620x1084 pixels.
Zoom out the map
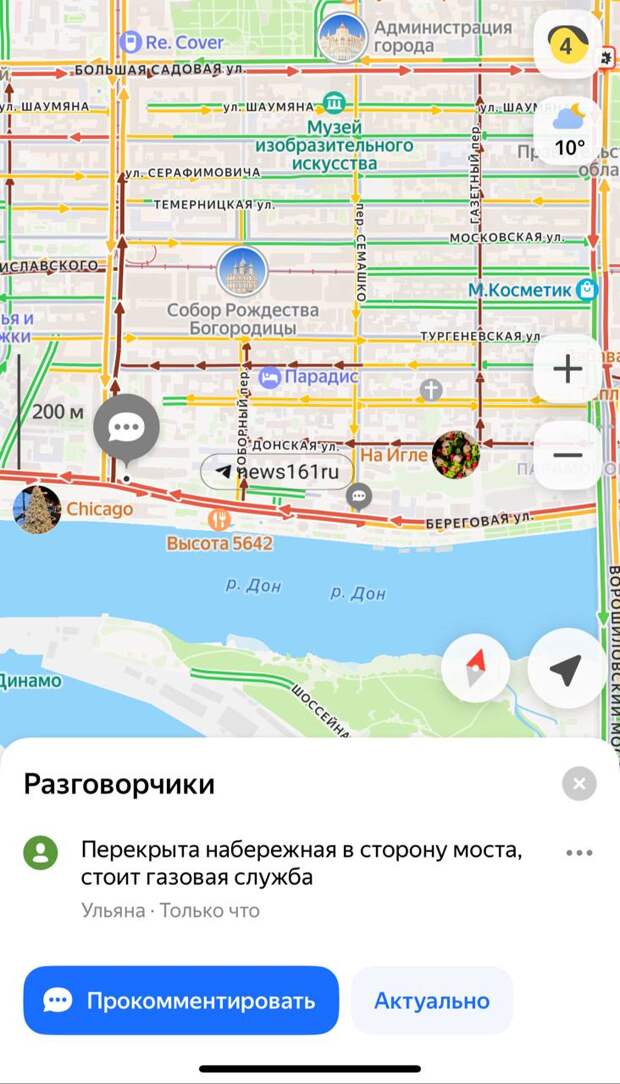tap(567, 455)
